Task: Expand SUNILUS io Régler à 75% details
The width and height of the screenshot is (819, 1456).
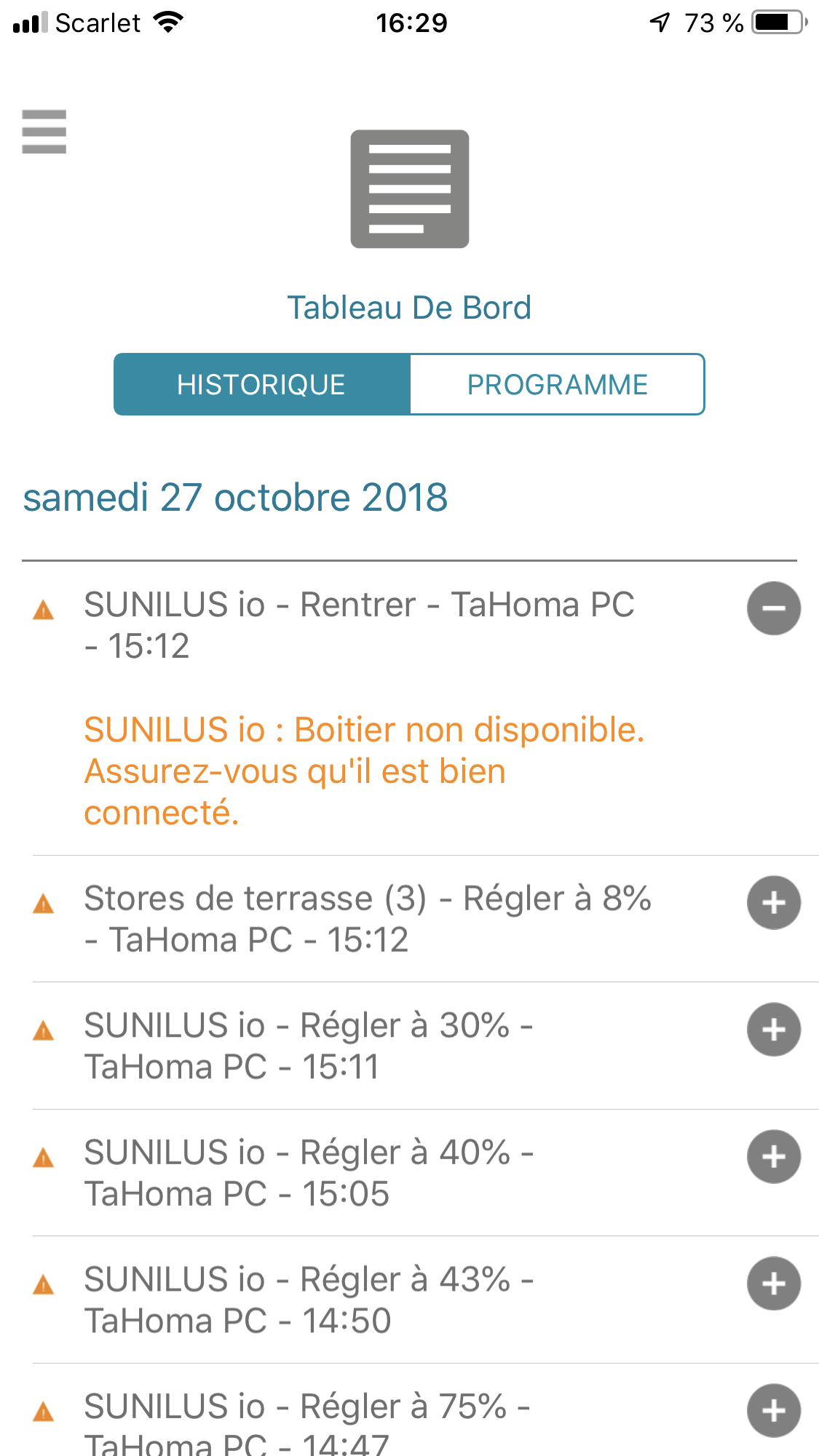Action: (773, 1410)
